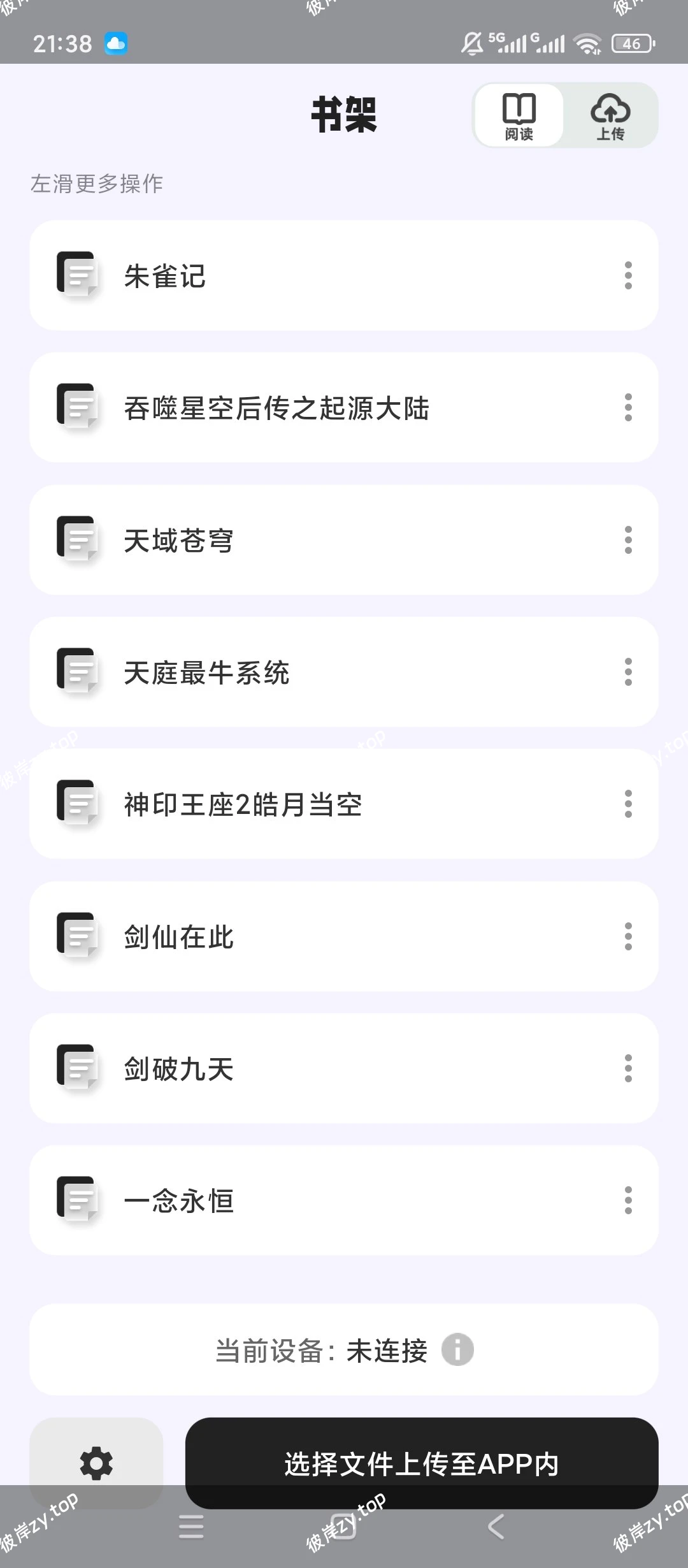Screen dimensions: 688x1568
Task: Tap the 神印王座2皓月当空 document icon
Action: coord(78,804)
